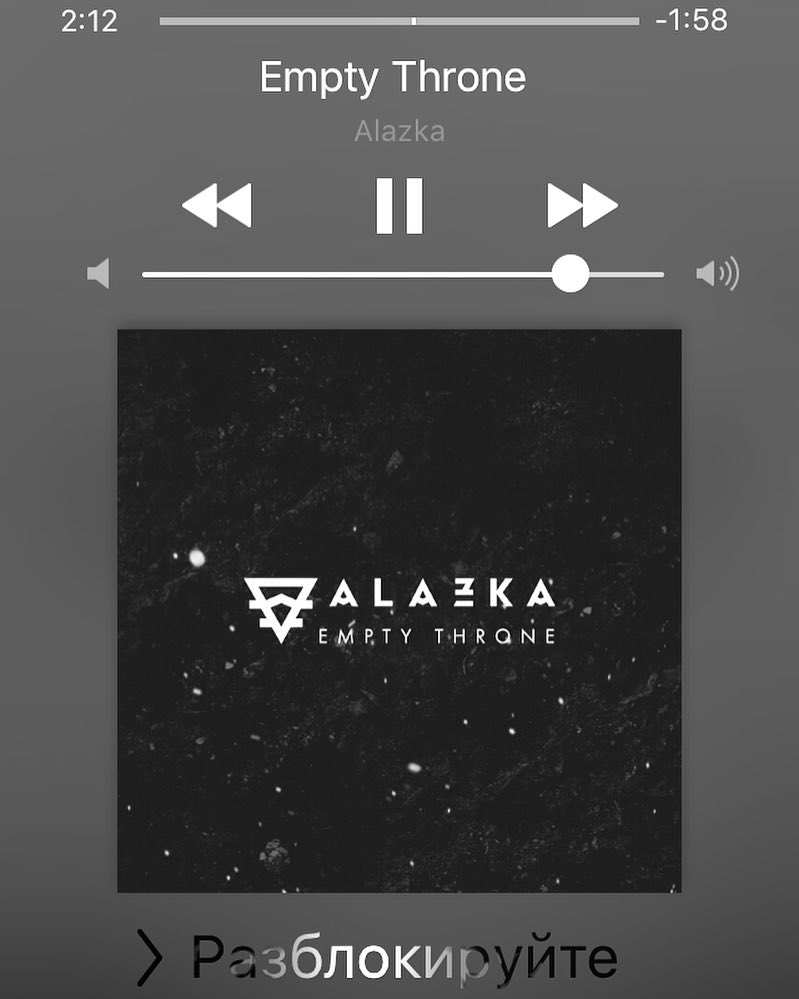799x999 pixels.
Task: Skip back to the previous track
Action: (217, 205)
